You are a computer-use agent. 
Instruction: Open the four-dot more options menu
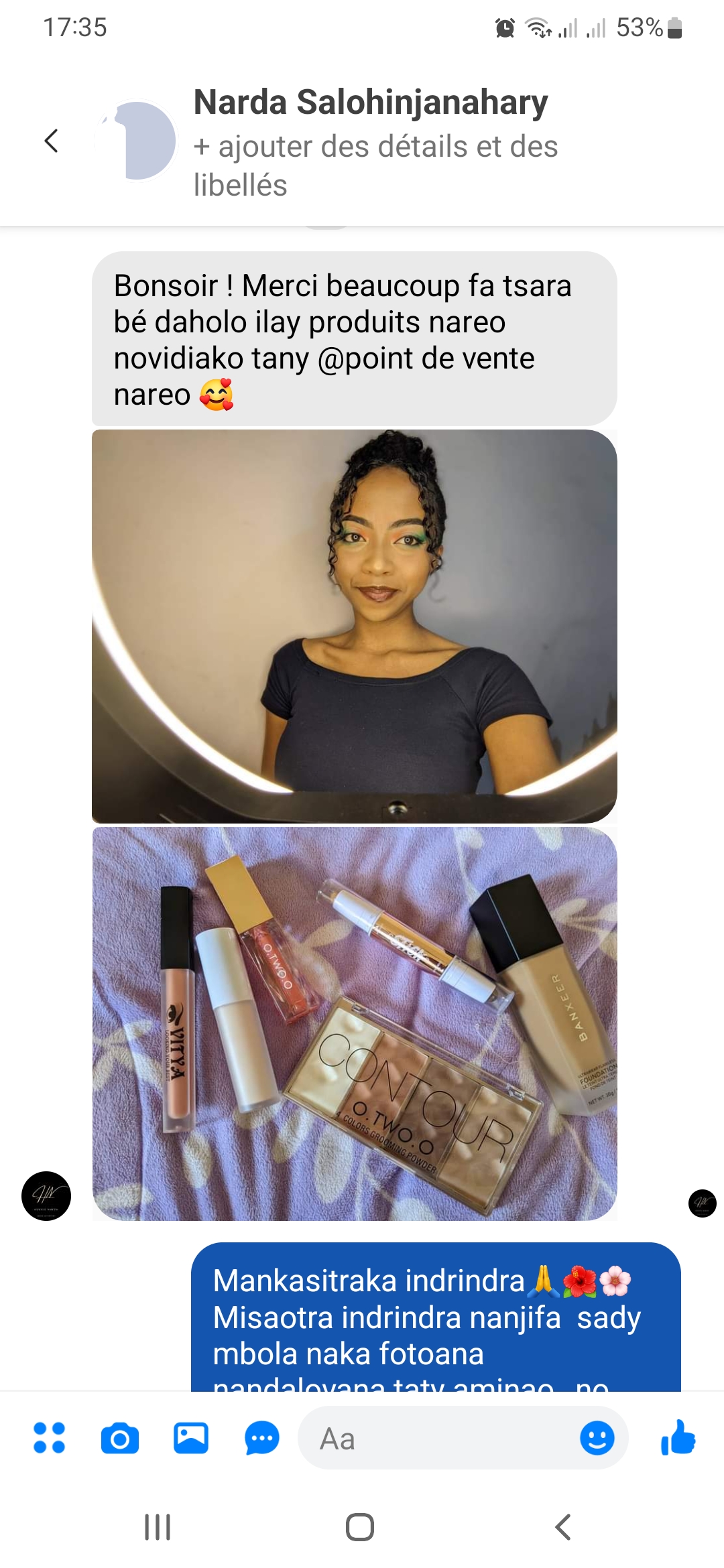tap(50, 1438)
